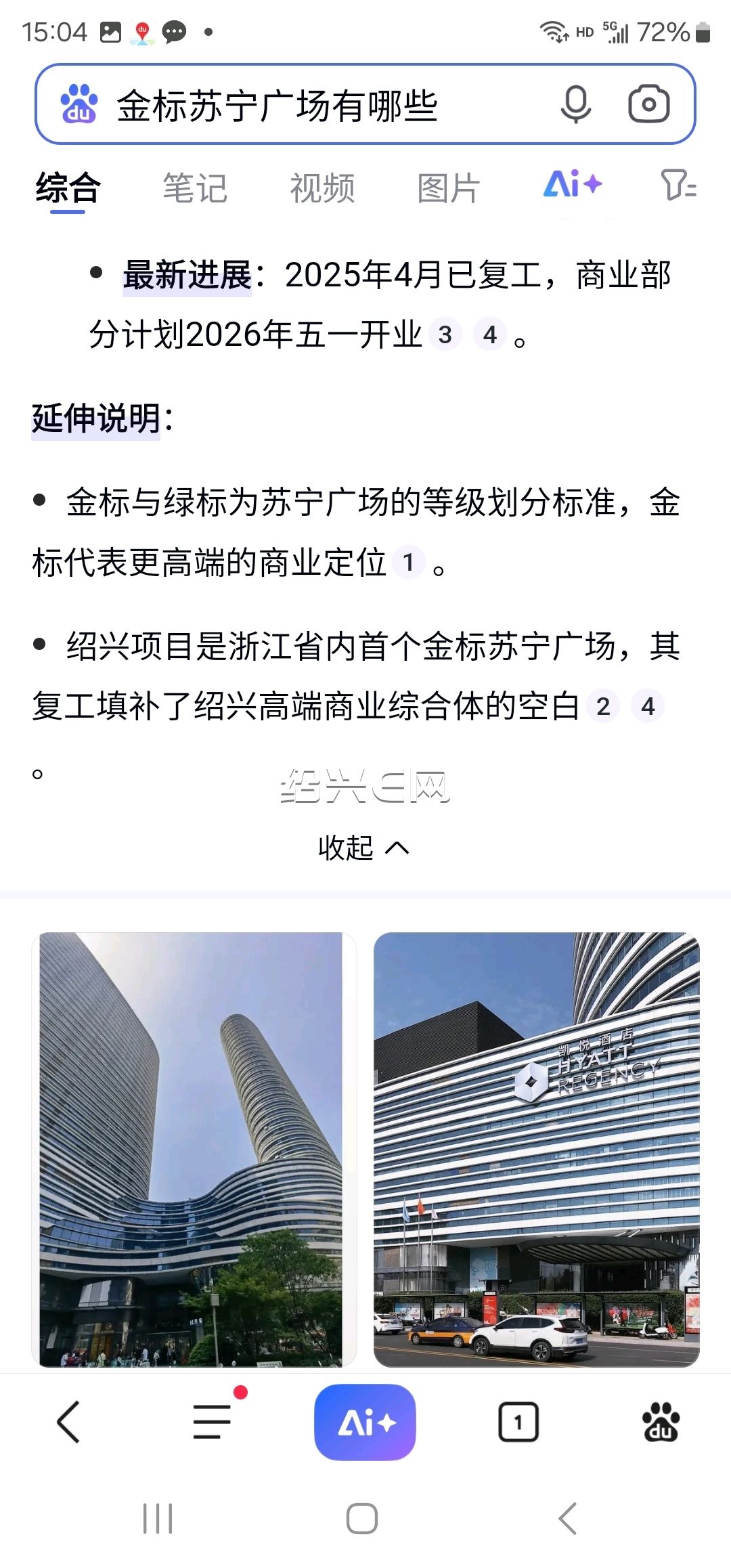Image resolution: width=731 pixels, height=1568 pixels.
Task: Open citation 3 after 五一开业
Action: [x=445, y=334]
